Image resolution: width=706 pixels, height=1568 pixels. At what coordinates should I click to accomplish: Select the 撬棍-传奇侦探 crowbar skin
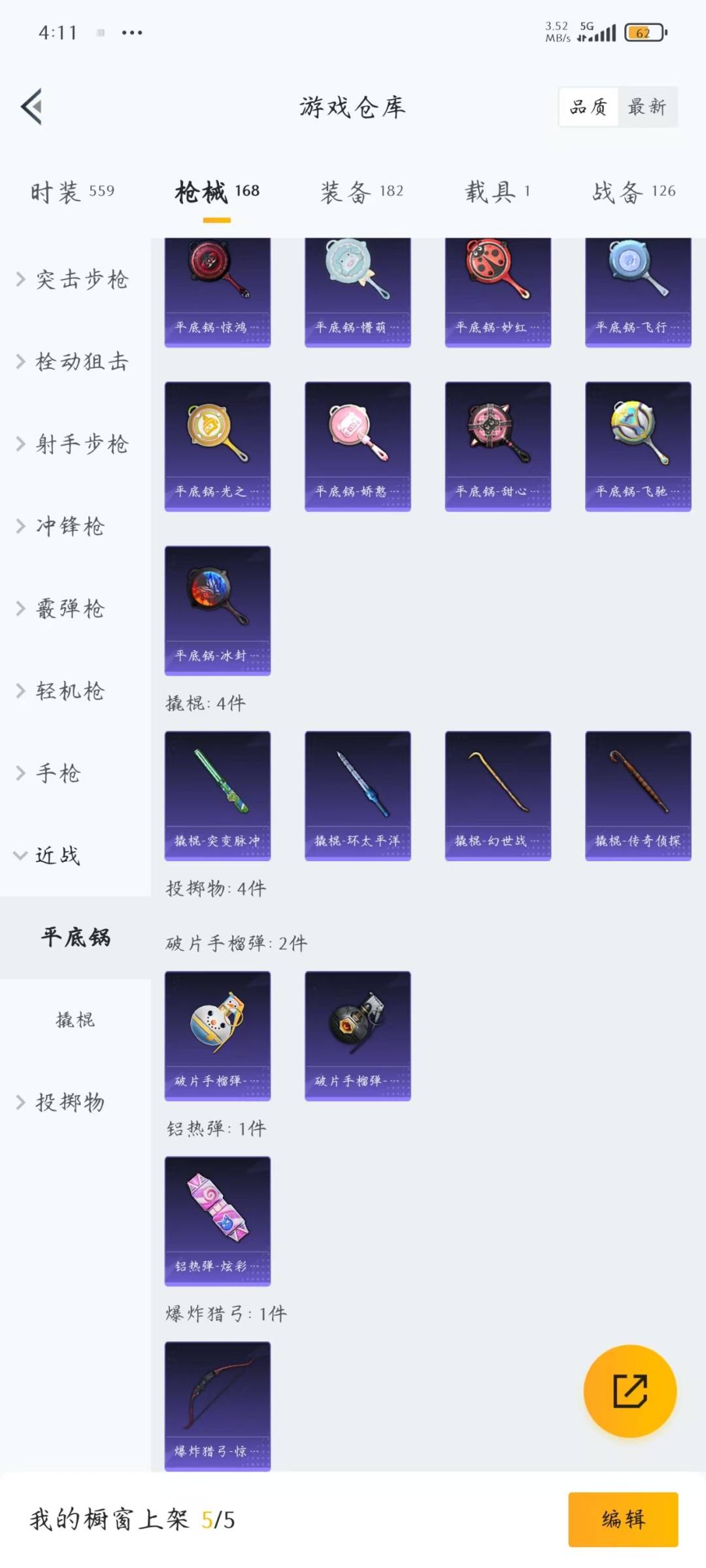click(x=637, y=794)
